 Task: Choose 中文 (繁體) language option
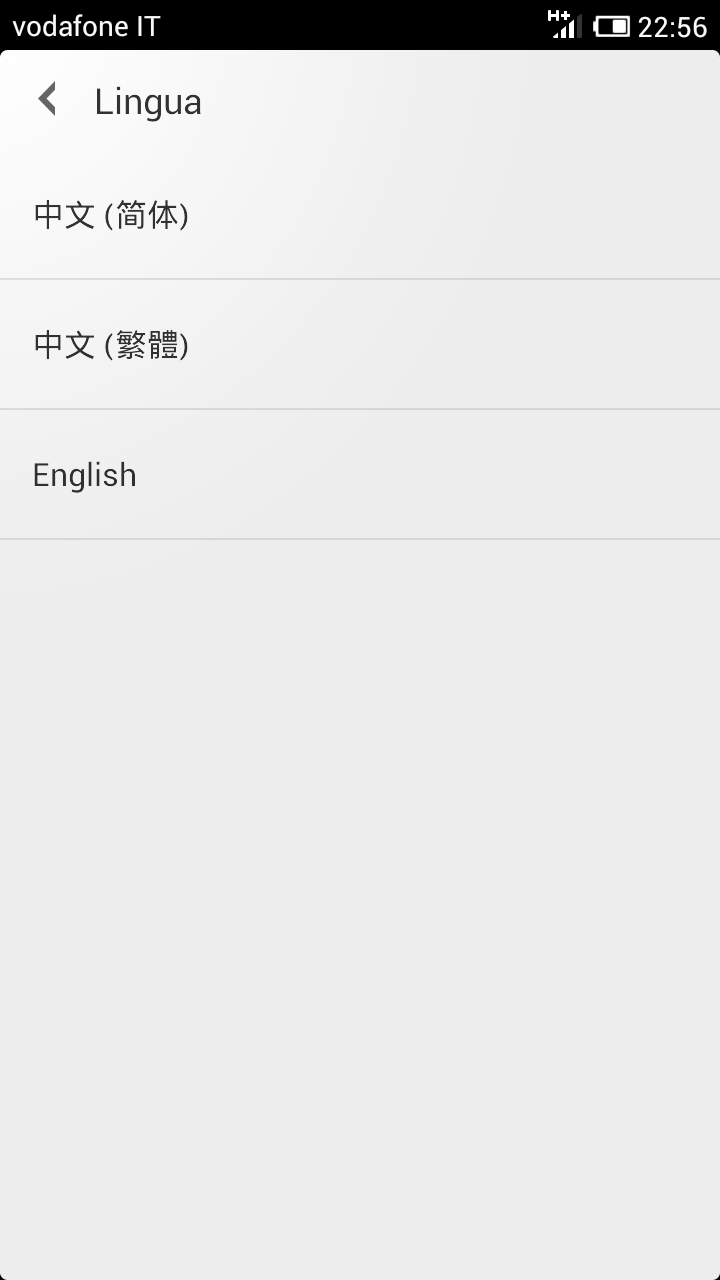[x=360, y=345]
